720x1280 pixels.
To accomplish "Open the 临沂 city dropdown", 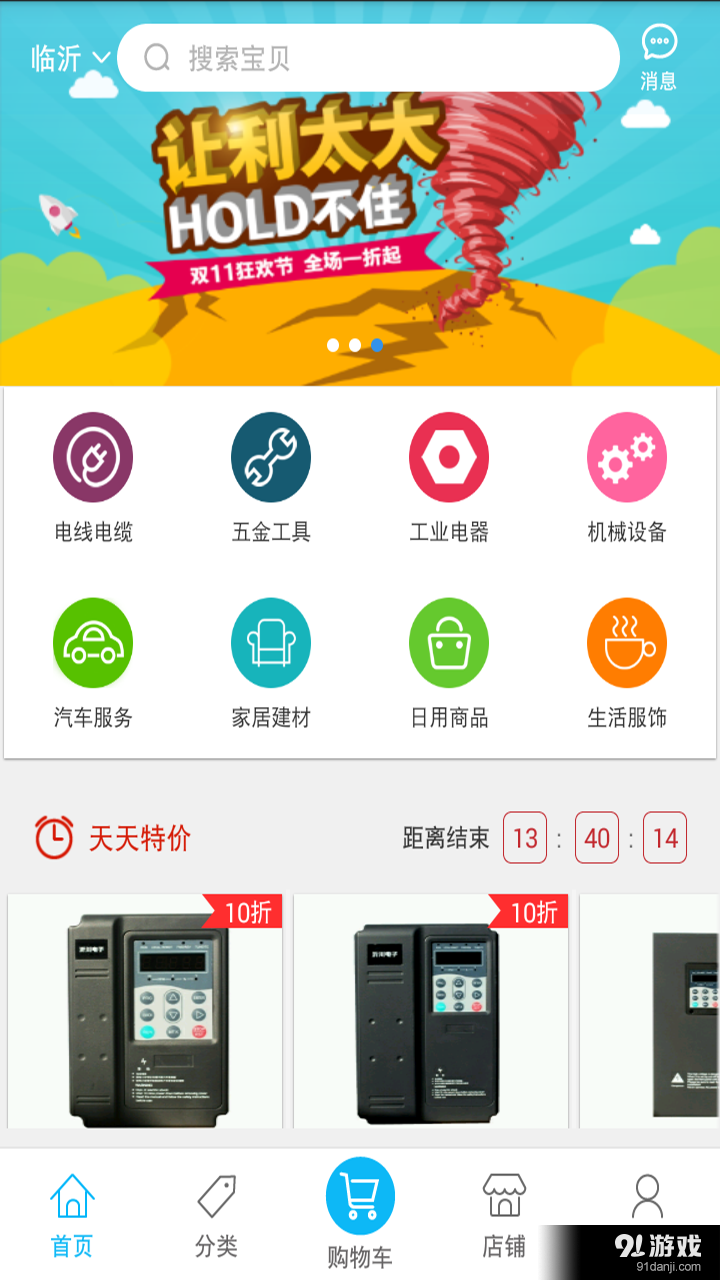I will click(70, 58).
